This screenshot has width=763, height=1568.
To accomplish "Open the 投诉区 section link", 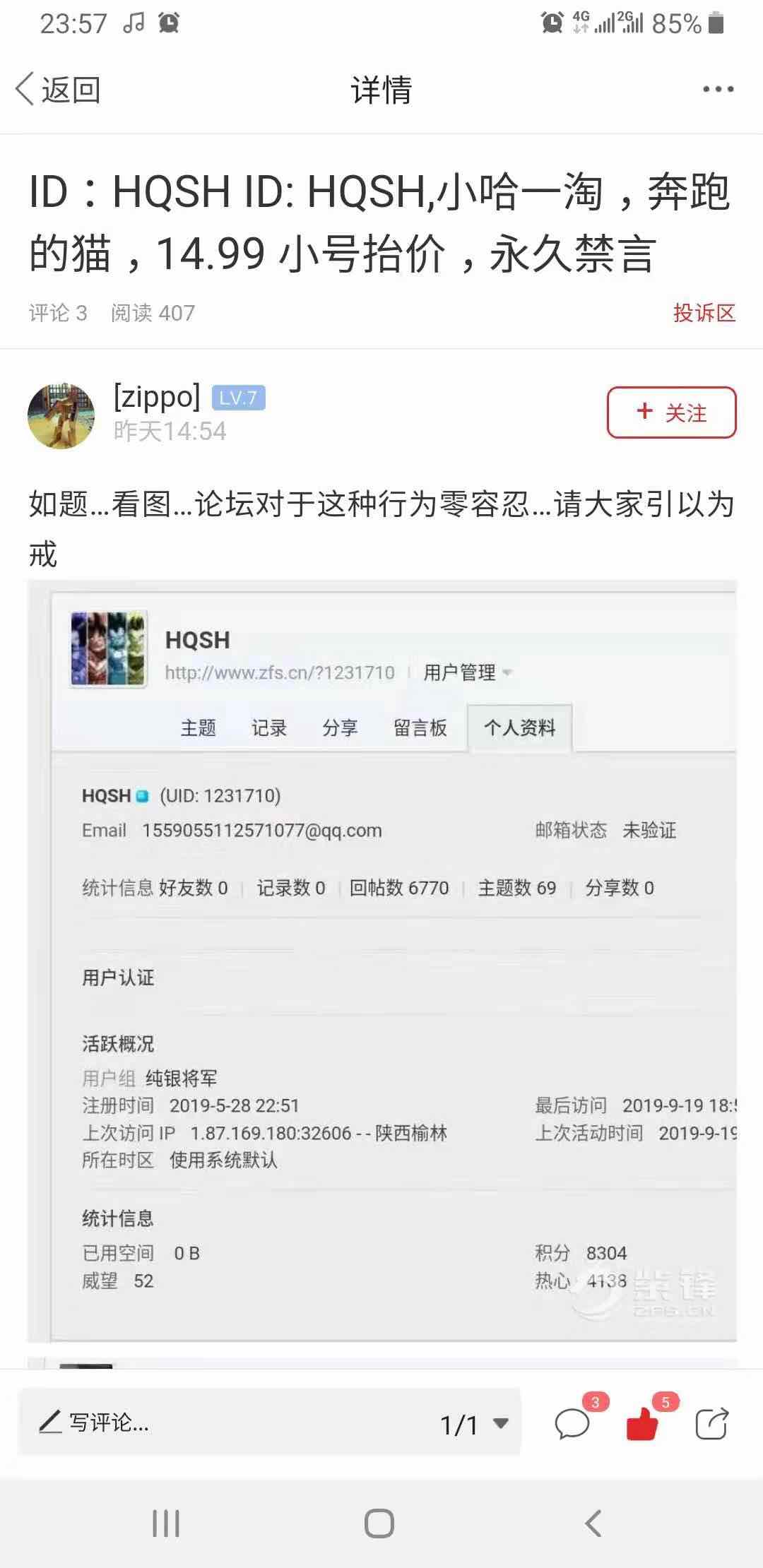I will pos(704,313).
